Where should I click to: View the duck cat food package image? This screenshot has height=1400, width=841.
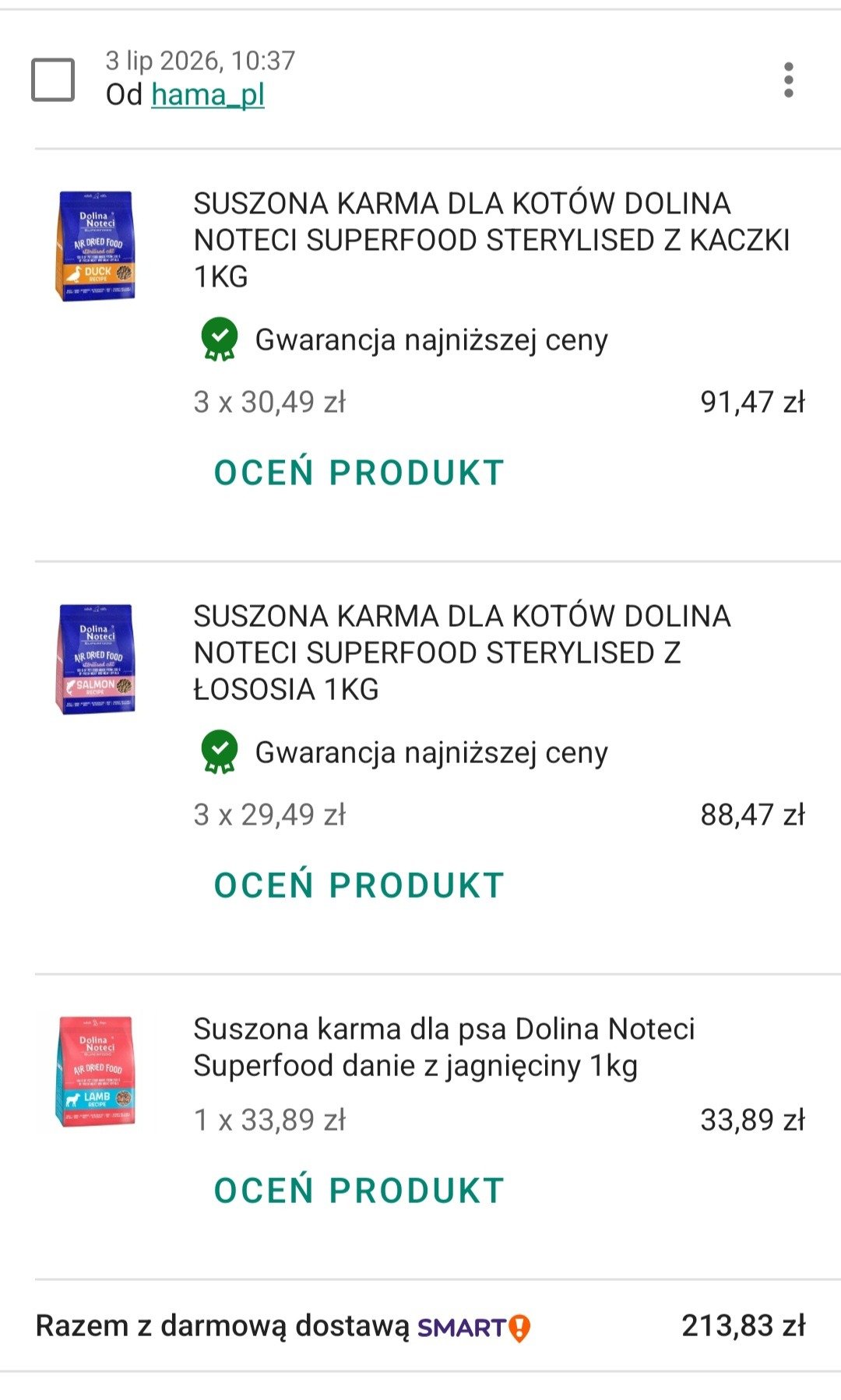97,246
